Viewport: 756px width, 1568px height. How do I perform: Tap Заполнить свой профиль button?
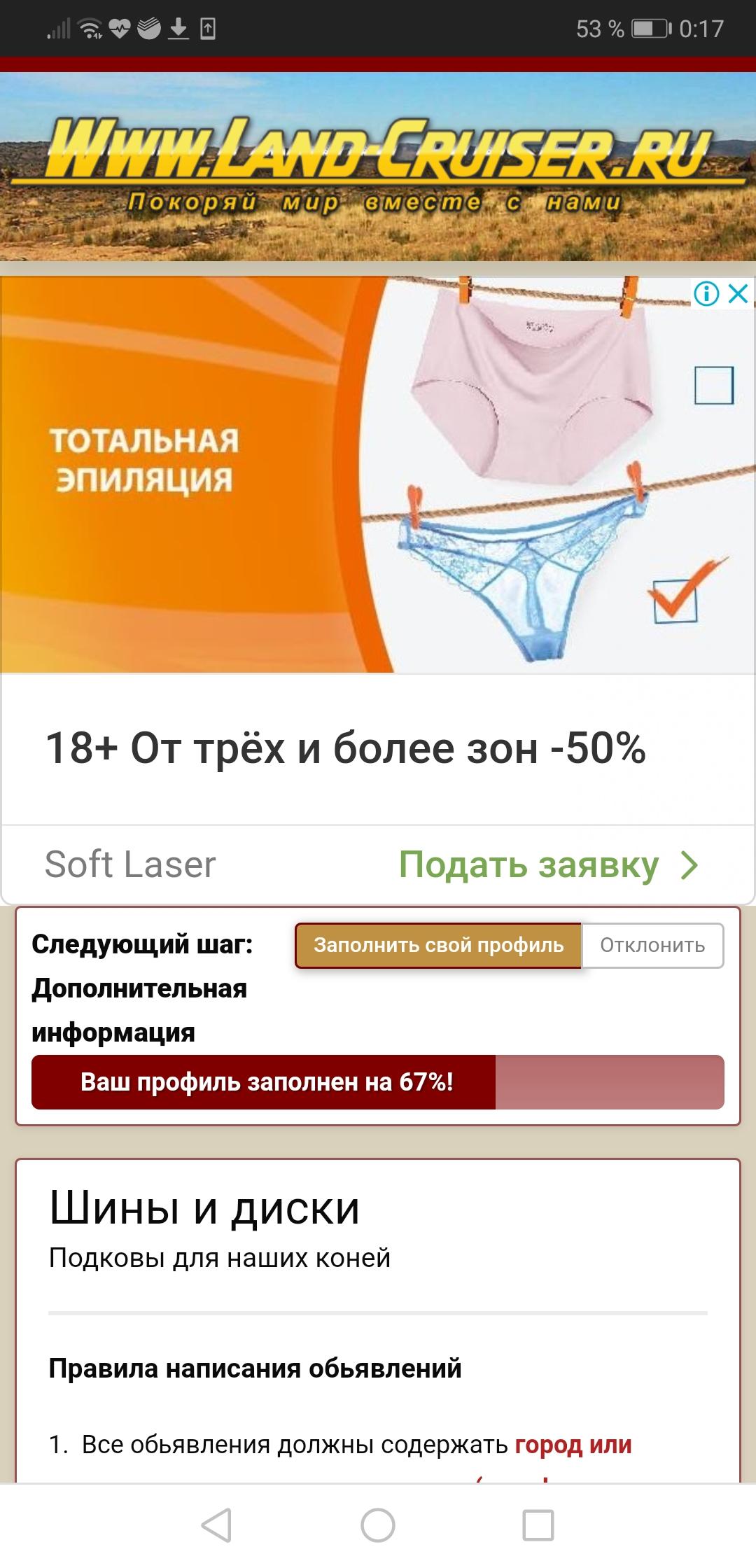[x=438, y=945]
